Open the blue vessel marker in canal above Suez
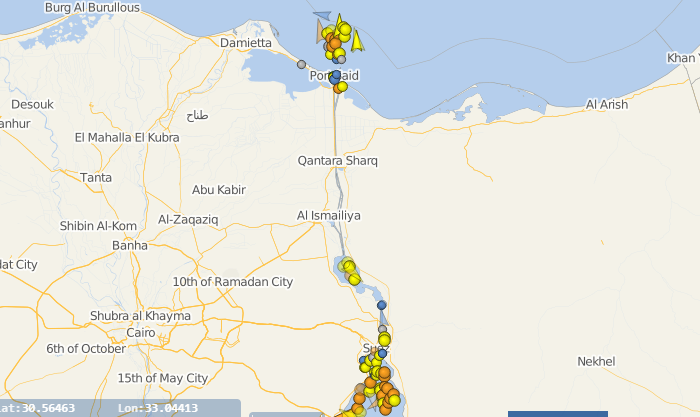The height and width of the screenshot is (417, 700). pos(381,305)
